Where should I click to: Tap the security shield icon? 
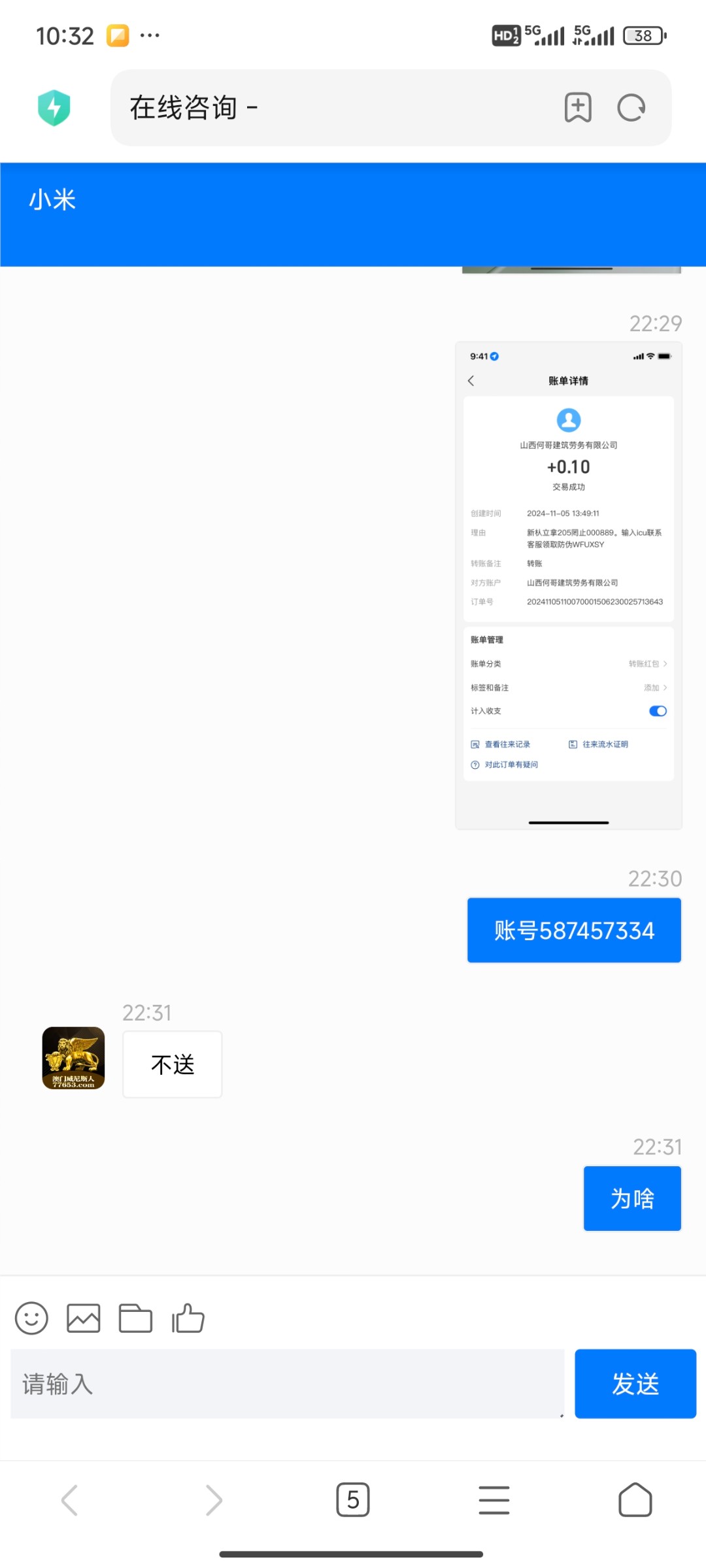[x=54, y=108]
